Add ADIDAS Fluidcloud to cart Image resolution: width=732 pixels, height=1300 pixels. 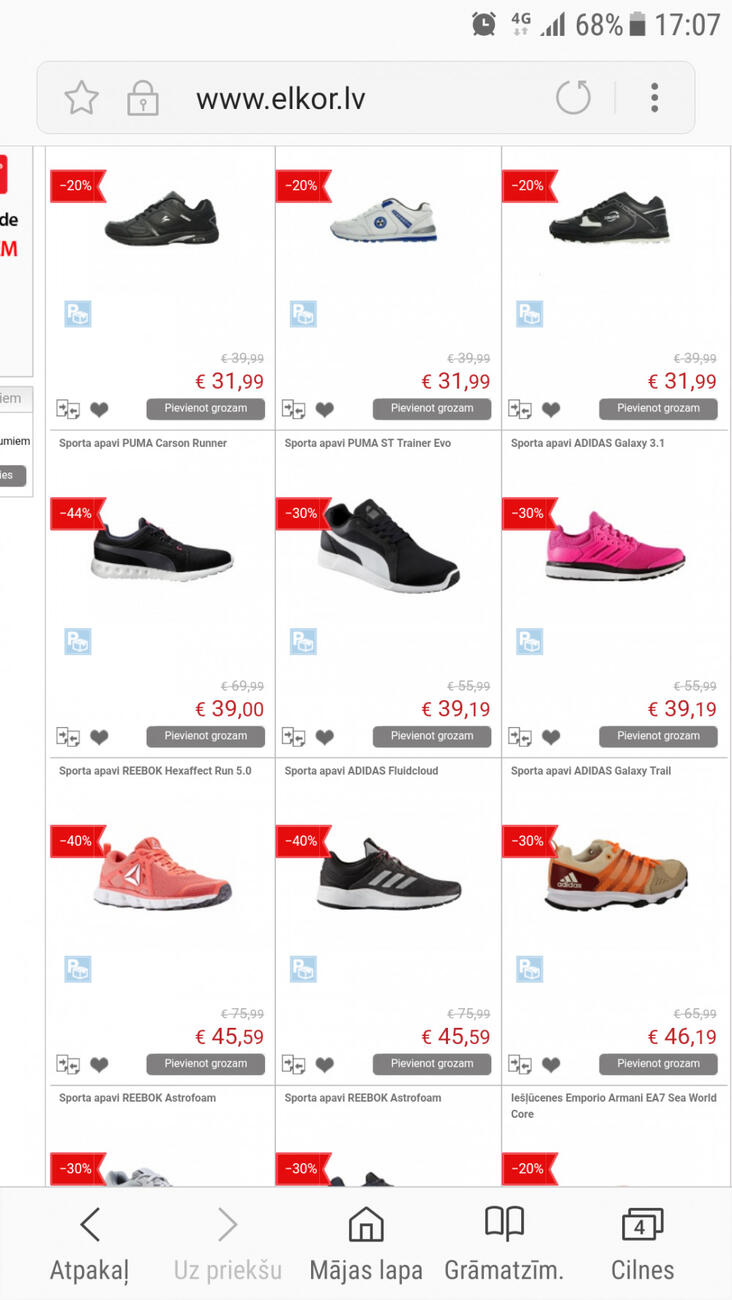point(431,1063)
